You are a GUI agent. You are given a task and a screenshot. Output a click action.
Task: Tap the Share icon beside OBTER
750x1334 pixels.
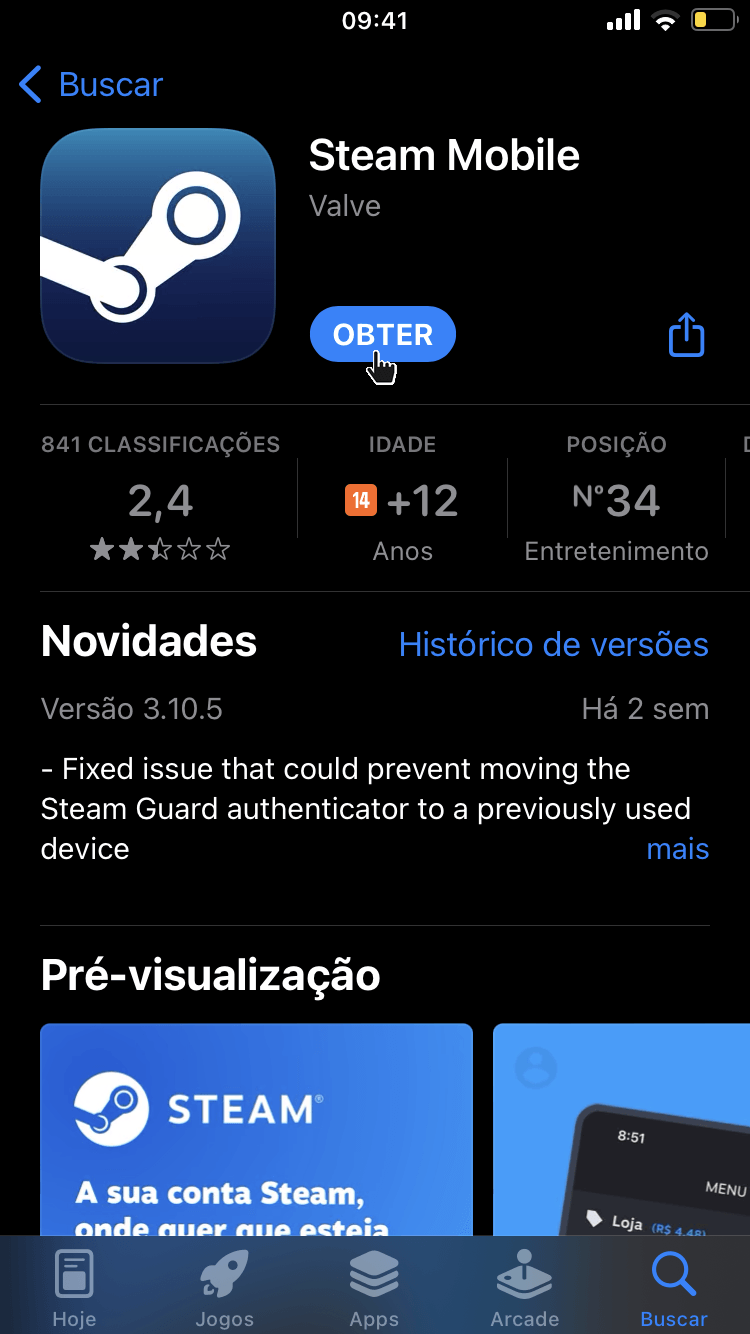click(x=686, y=335)
